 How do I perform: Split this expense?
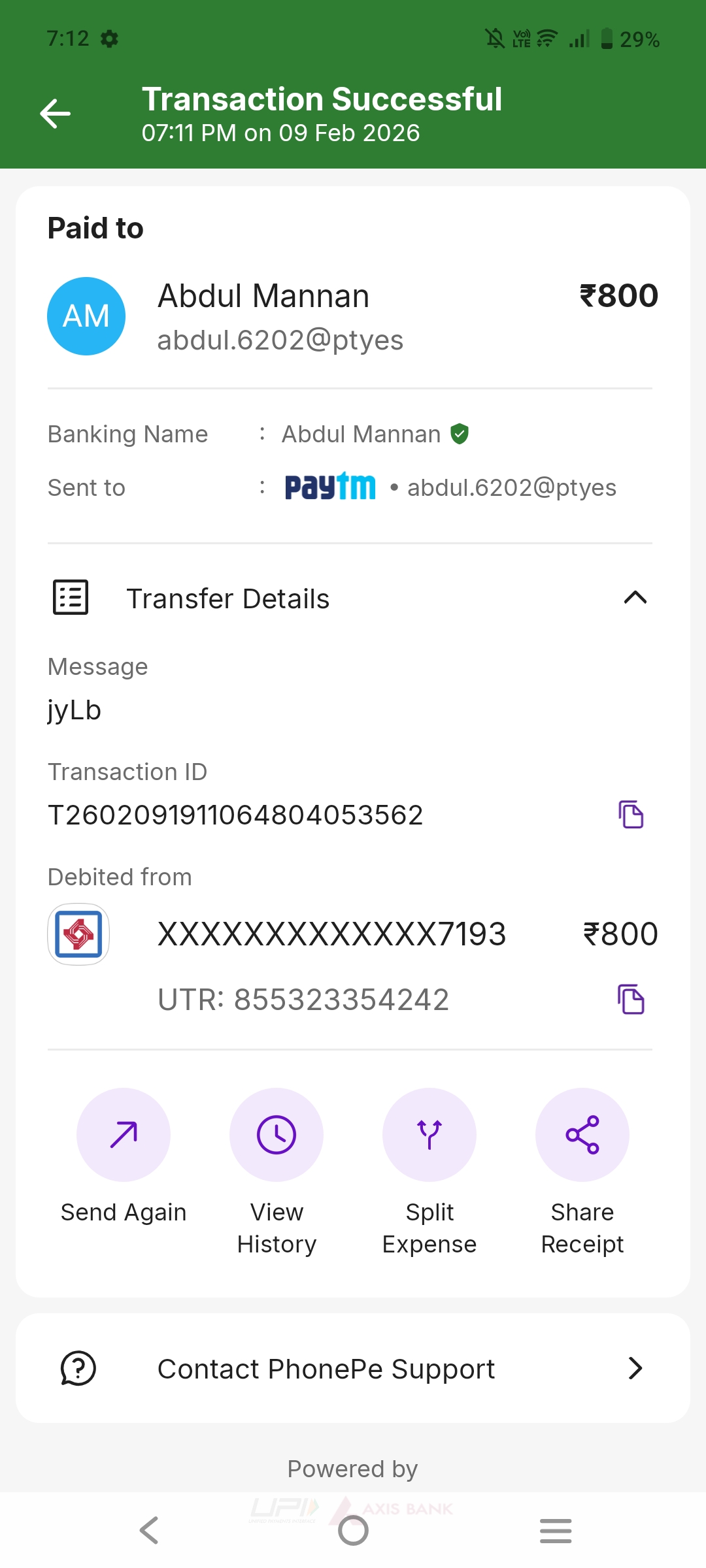click(x=429, y=1135)
